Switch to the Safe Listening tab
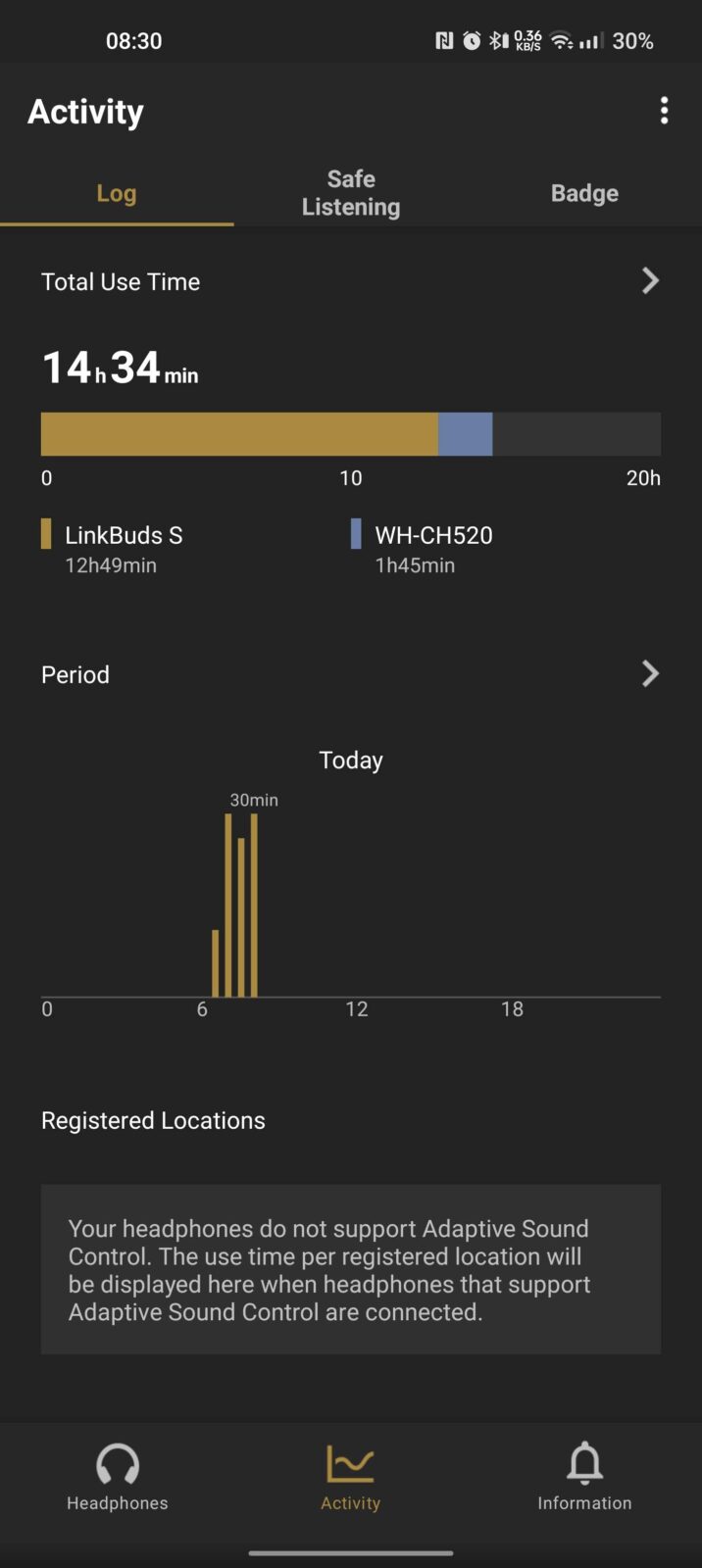 [x=351, y=193]
